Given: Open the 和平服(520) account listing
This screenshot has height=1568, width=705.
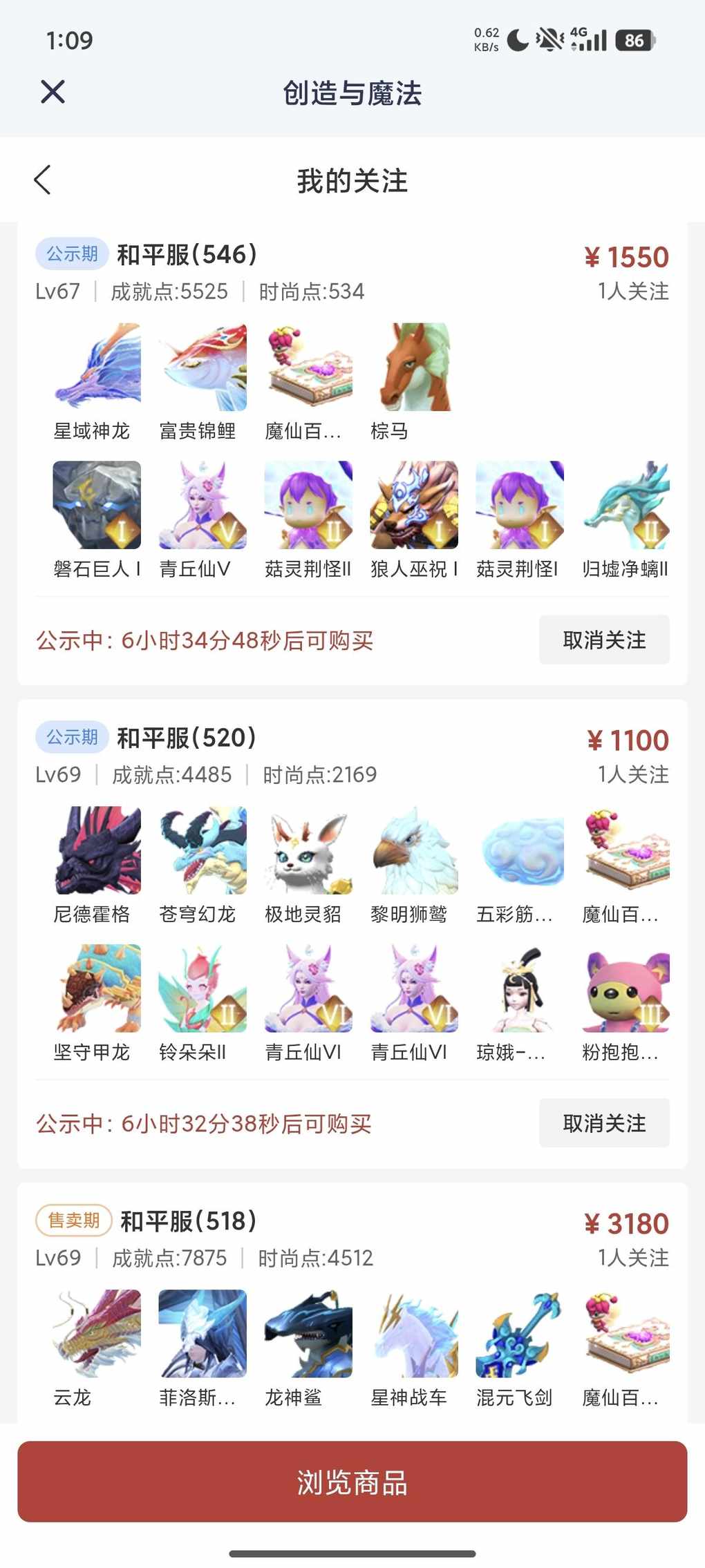Looking at the screenshot, I should coord(187,738).
